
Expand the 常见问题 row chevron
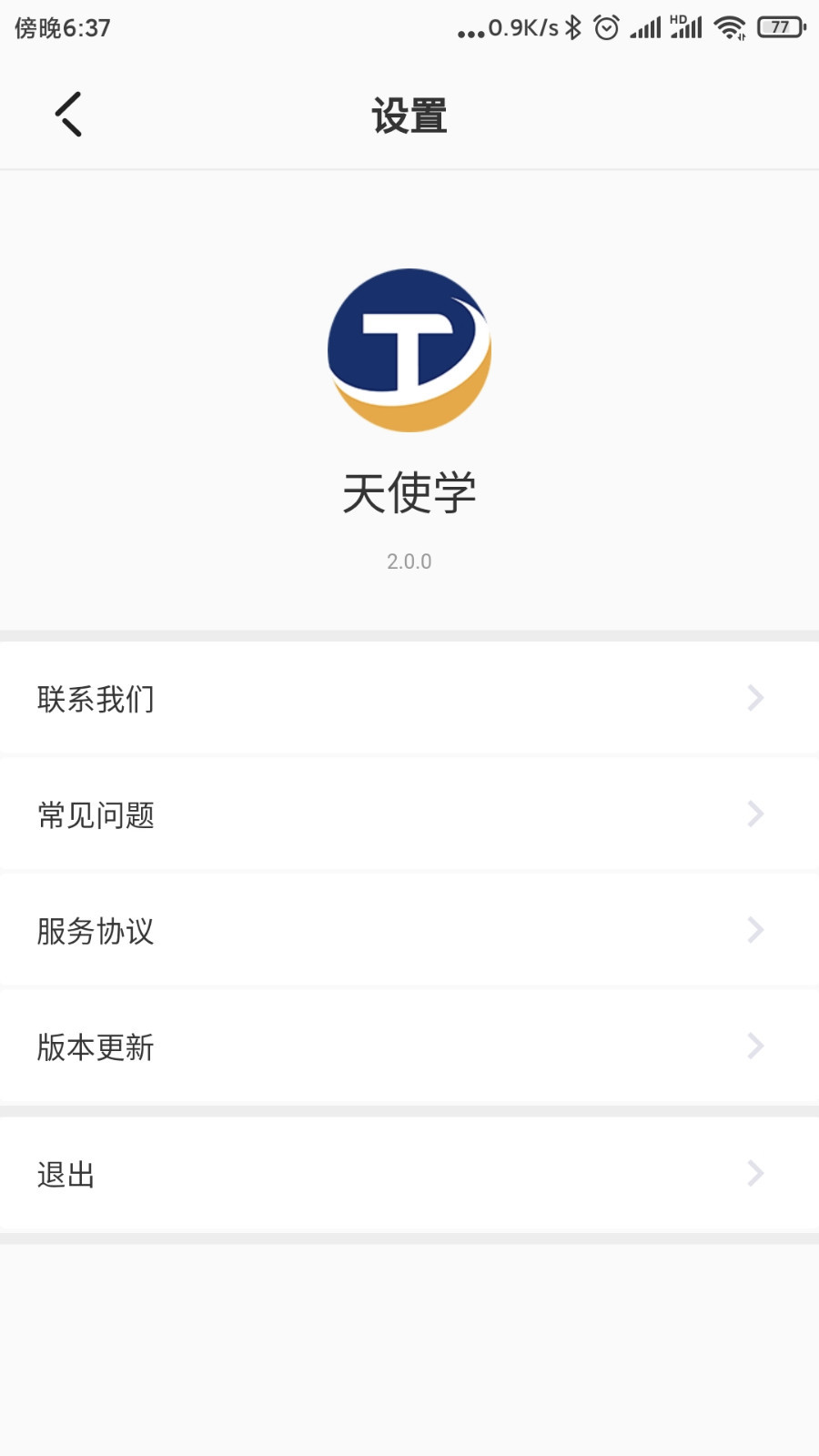click(754, 814)
